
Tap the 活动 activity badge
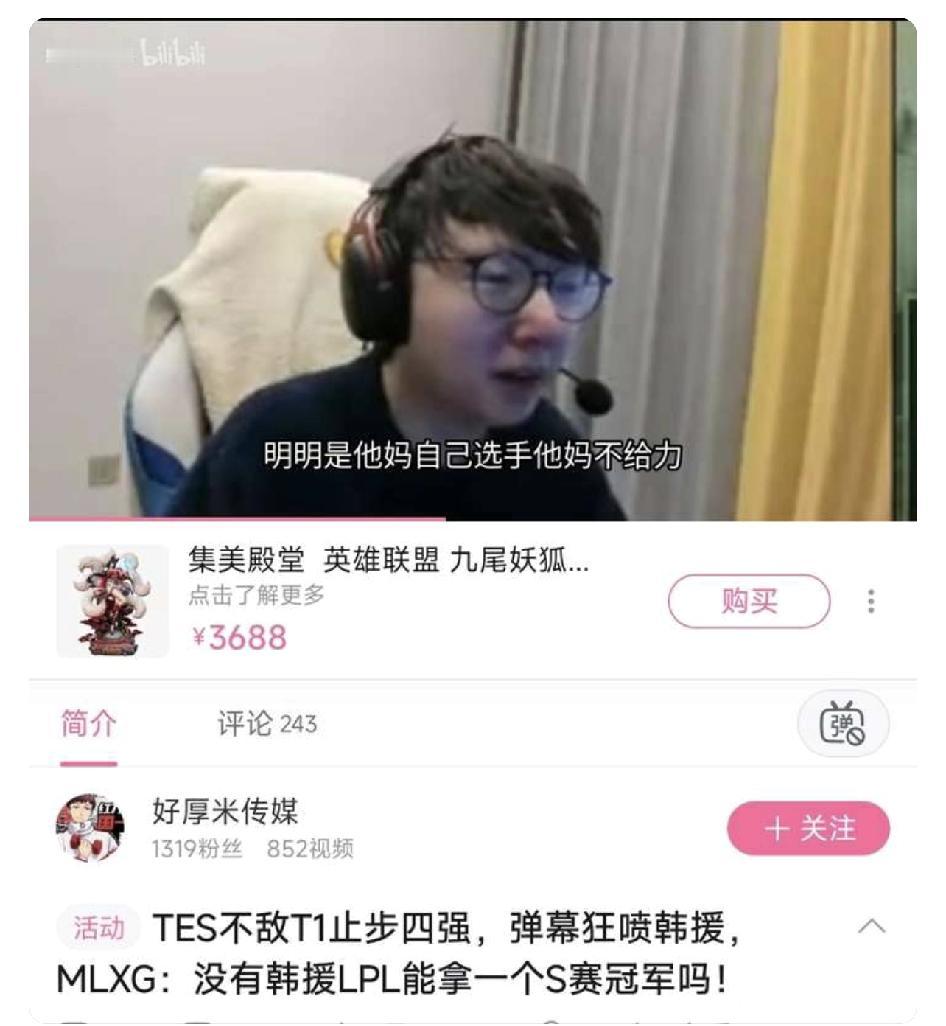pyautogui.click(x=102, y=929)
